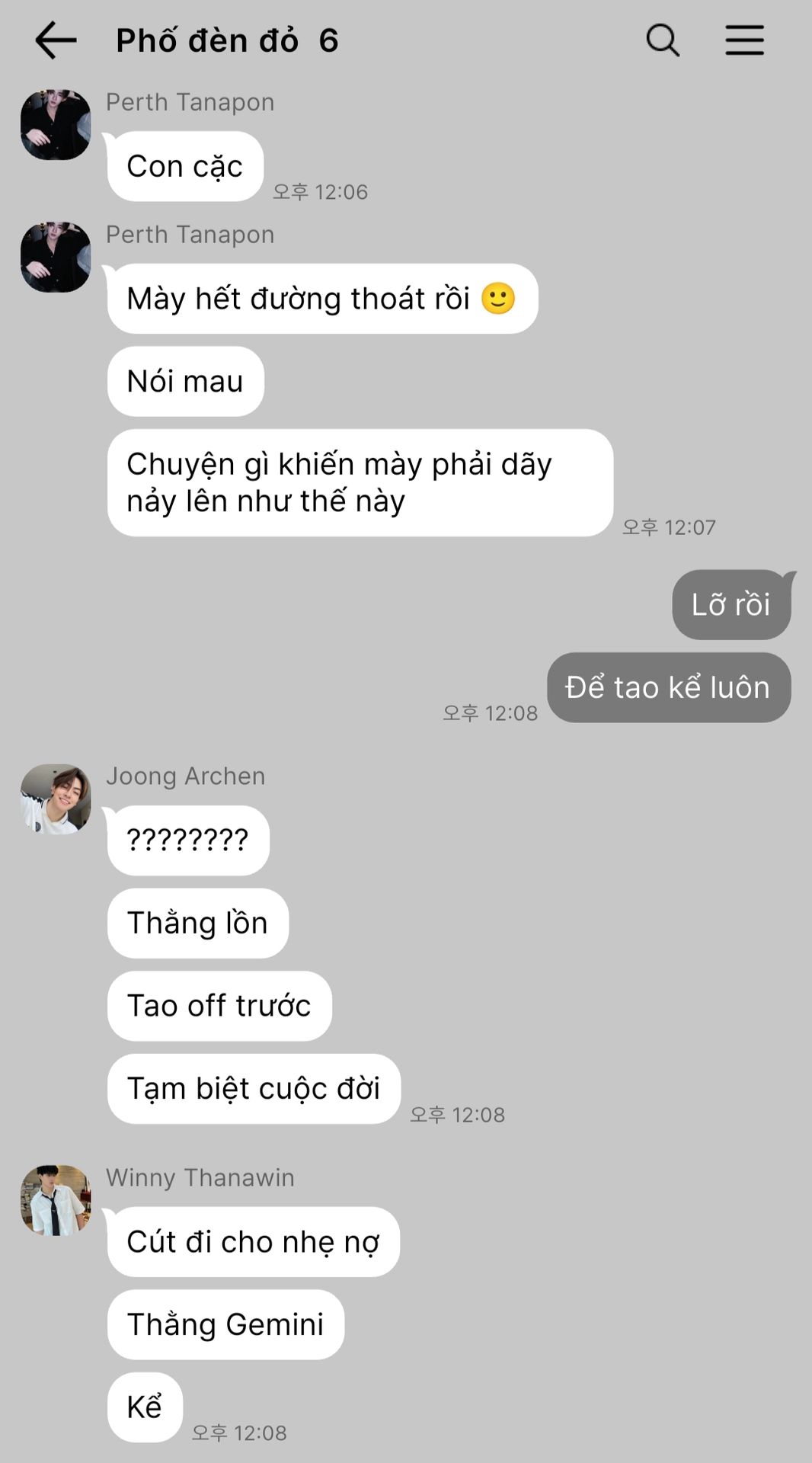812x1463 pixels.
Task: Tap Perth Tanapon's avatar beside "Con cặc"
Action: pyautogui.click(x=56, y=125)
